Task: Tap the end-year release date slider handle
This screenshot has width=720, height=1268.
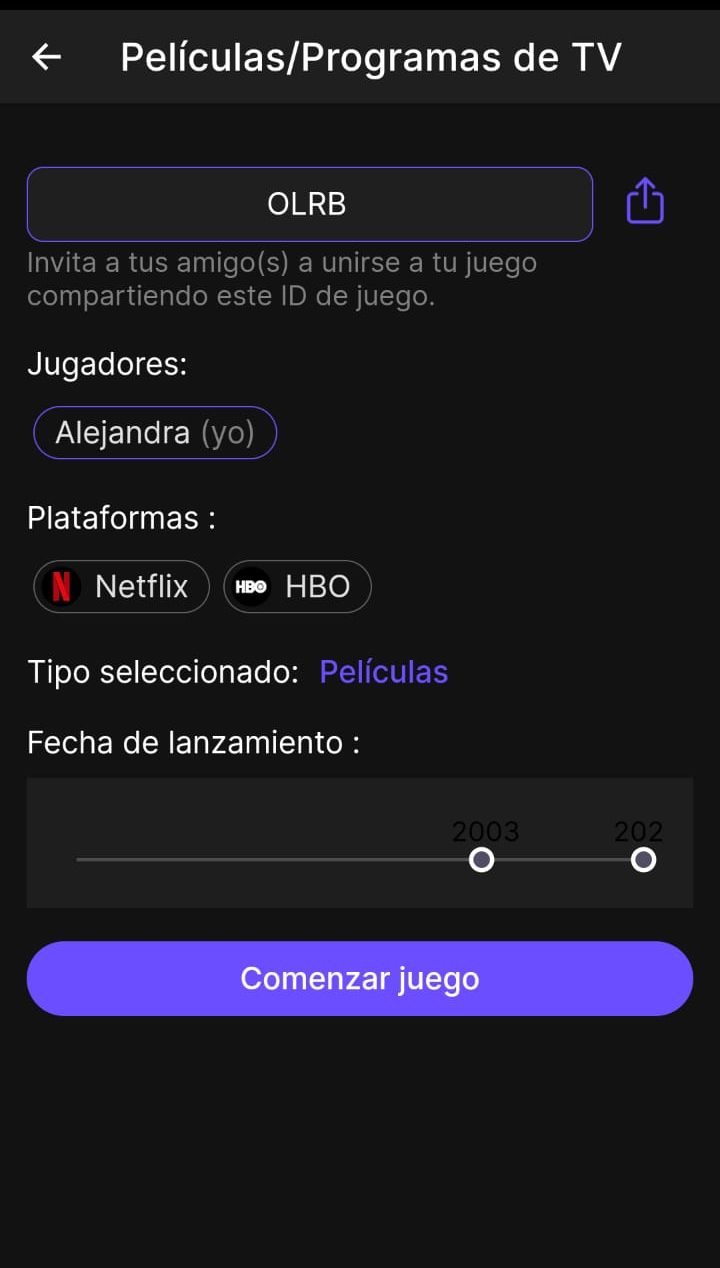Action: click(644, 860)
